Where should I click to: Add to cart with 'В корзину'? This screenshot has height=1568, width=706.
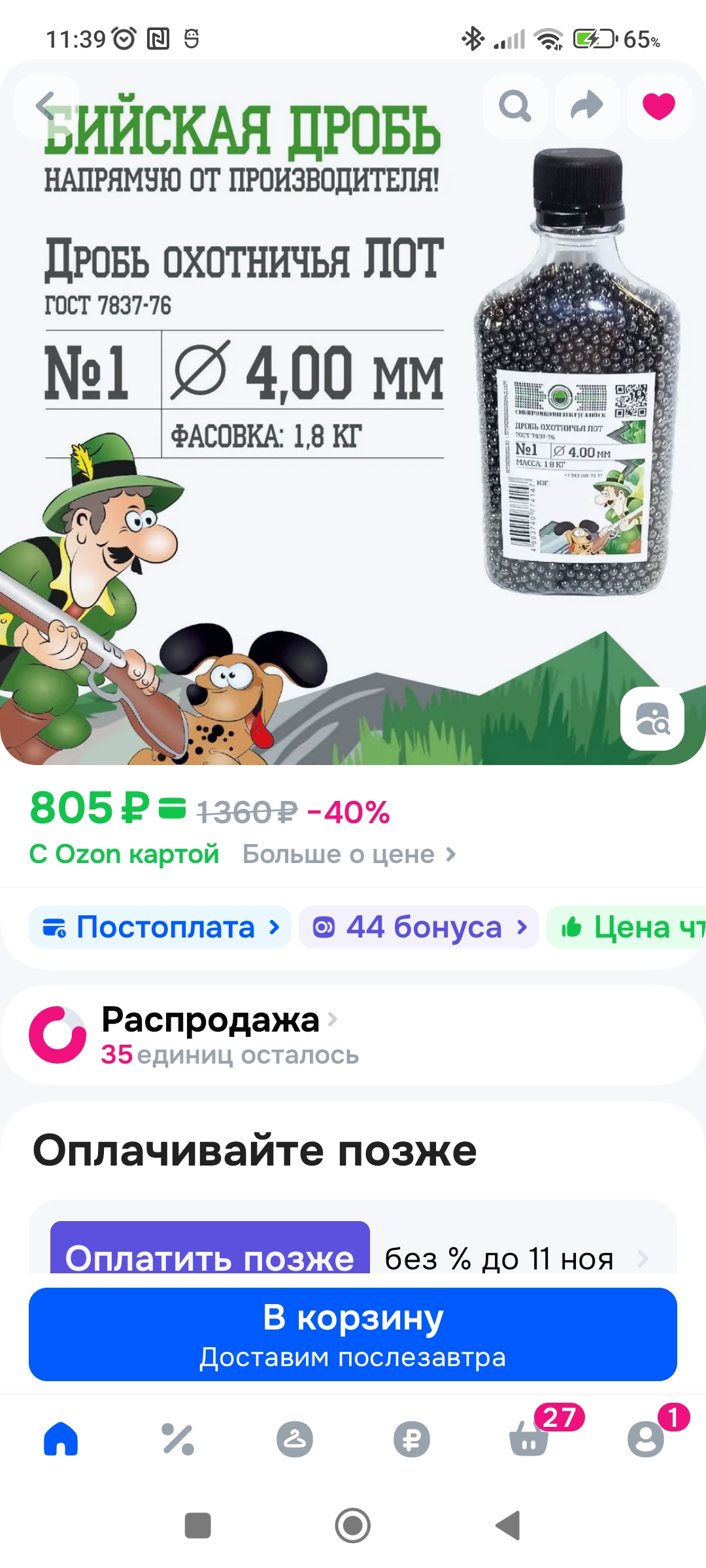(353, 1334)
